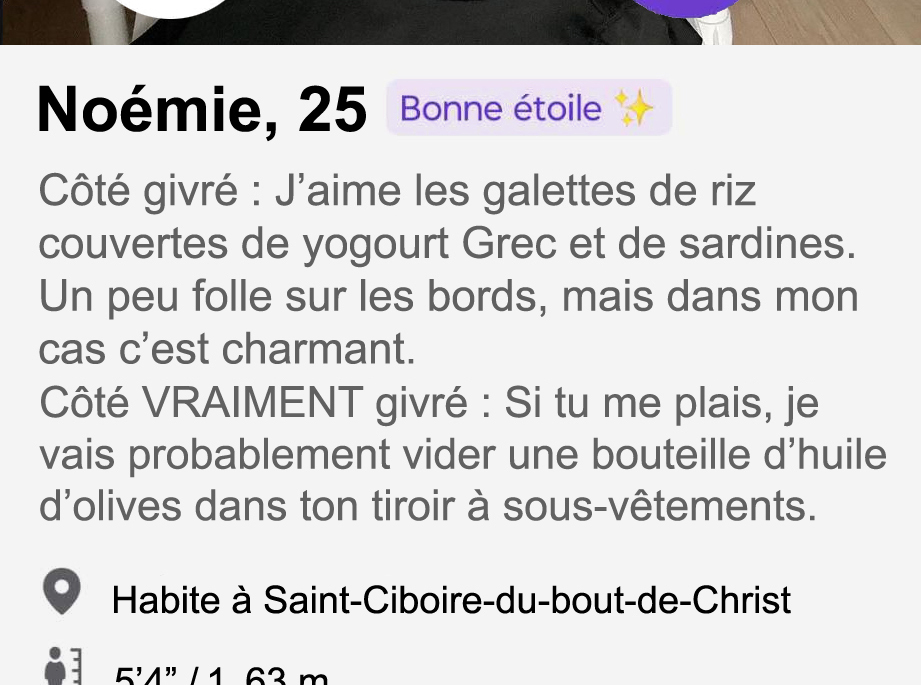Tap the Bonne étoile badge

[528, 108]
